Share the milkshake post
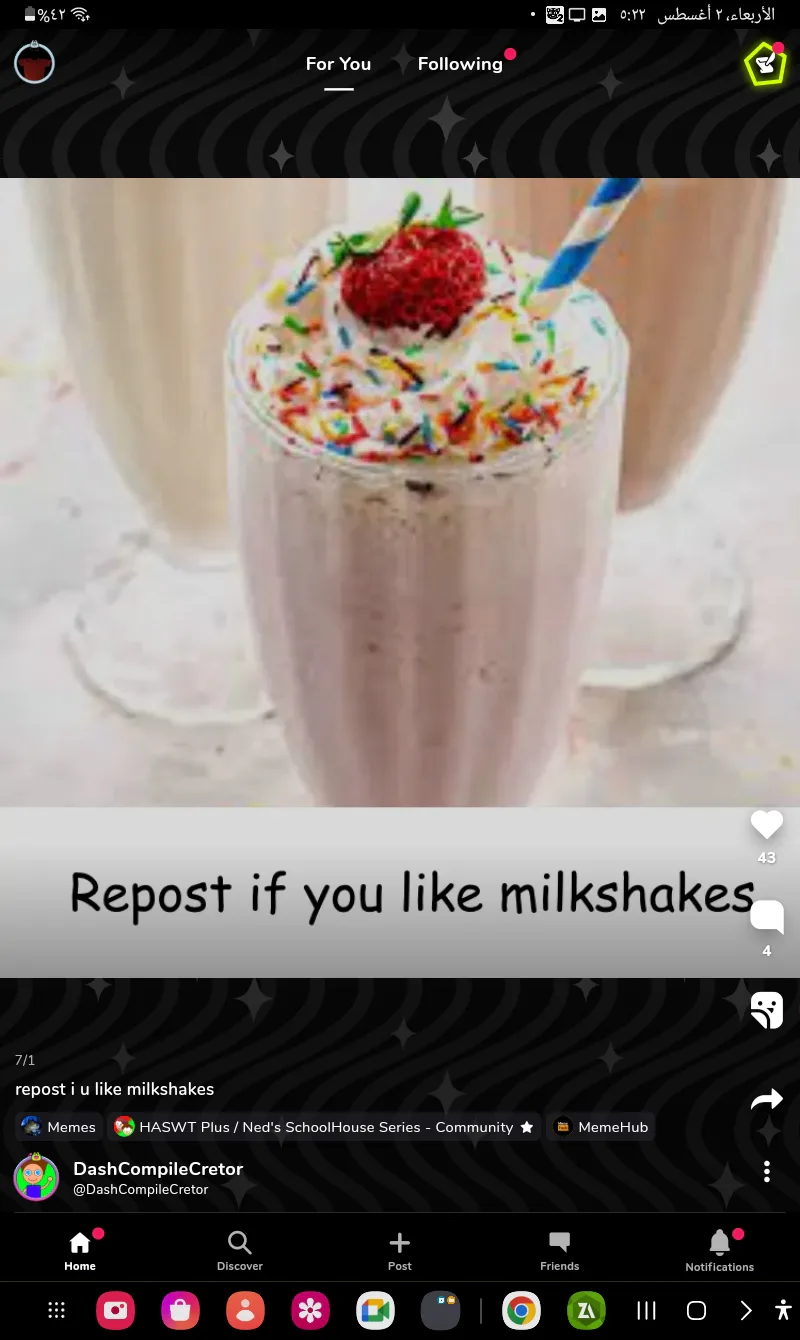This screenshot has height=1340, width=800. (x=767, y=1100)
